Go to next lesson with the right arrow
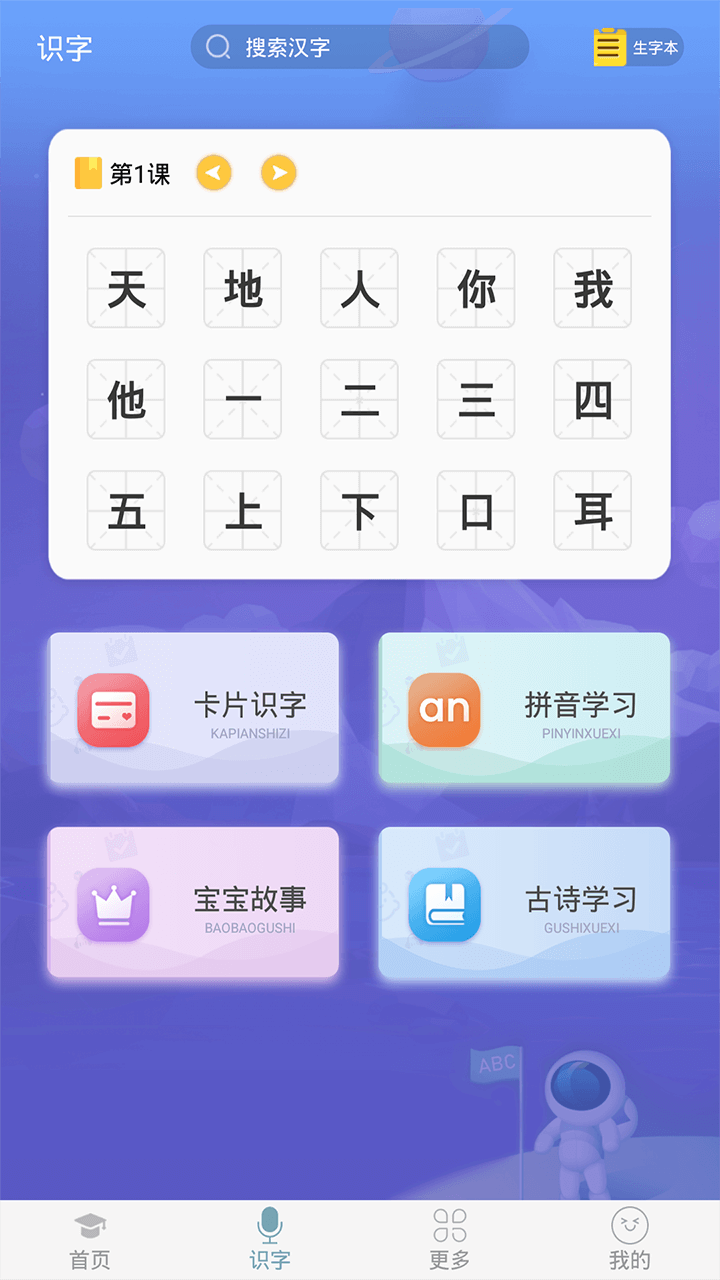This screenshot has width=720, height=1280. click(278, 172)
